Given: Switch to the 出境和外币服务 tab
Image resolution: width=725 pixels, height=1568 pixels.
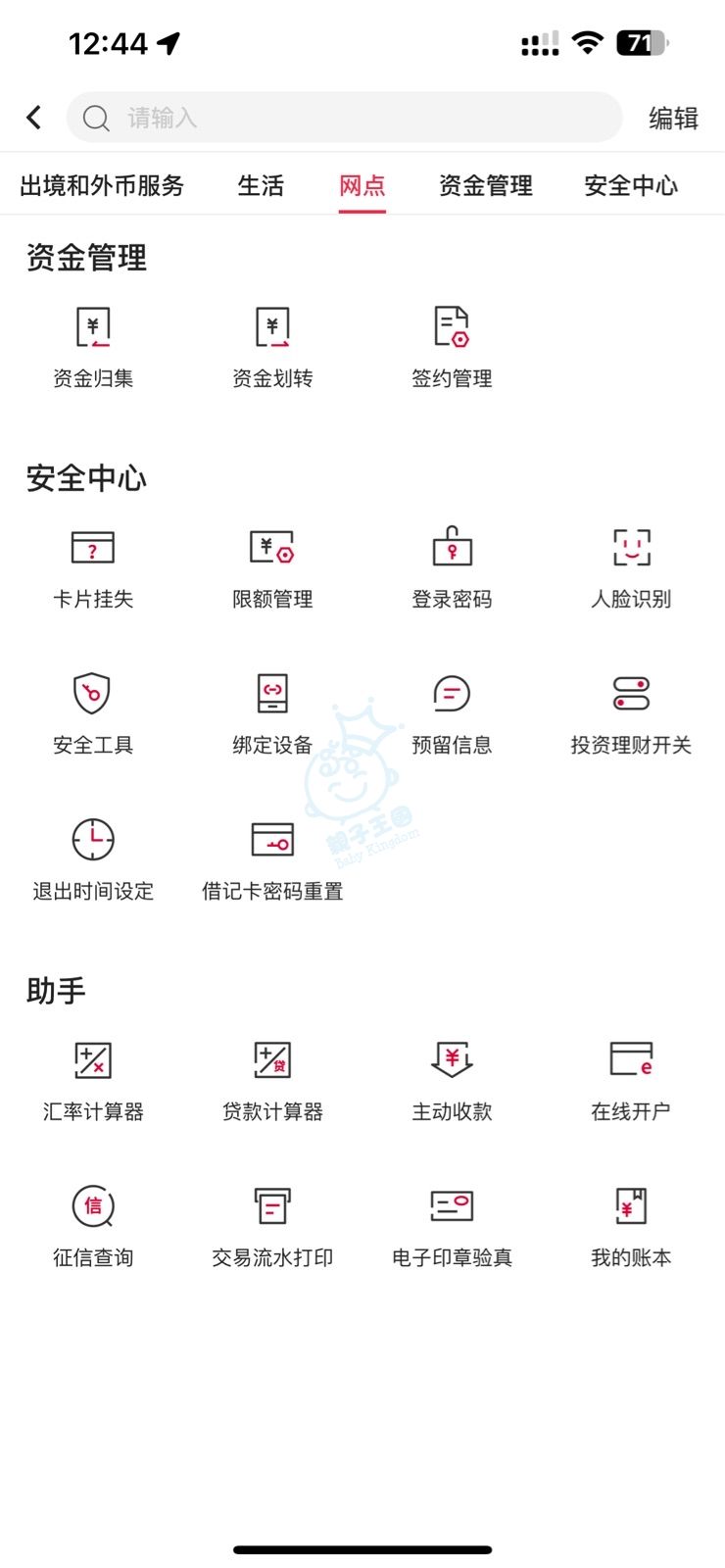Looking at the screenshot, I should 102,185.
